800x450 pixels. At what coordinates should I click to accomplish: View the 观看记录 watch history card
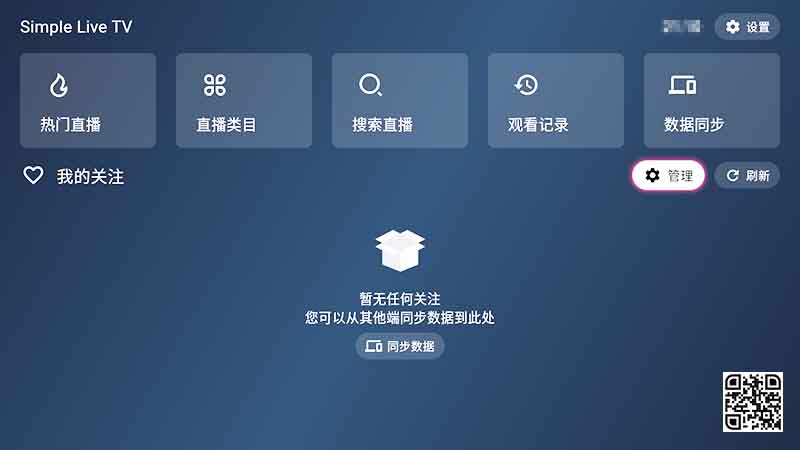coord(556,100)
